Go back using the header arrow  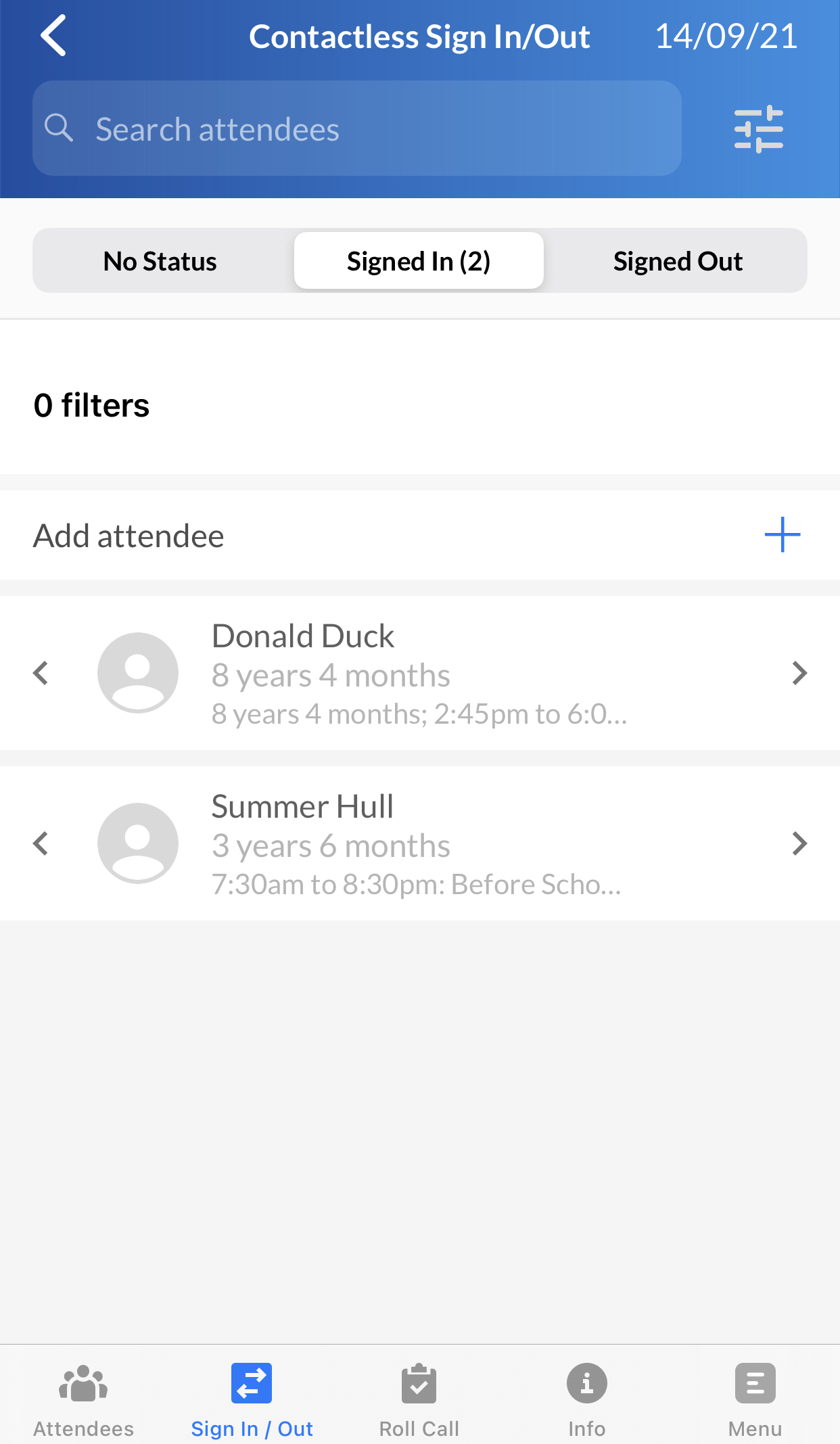pyautogui.click(x=53, y=36)
